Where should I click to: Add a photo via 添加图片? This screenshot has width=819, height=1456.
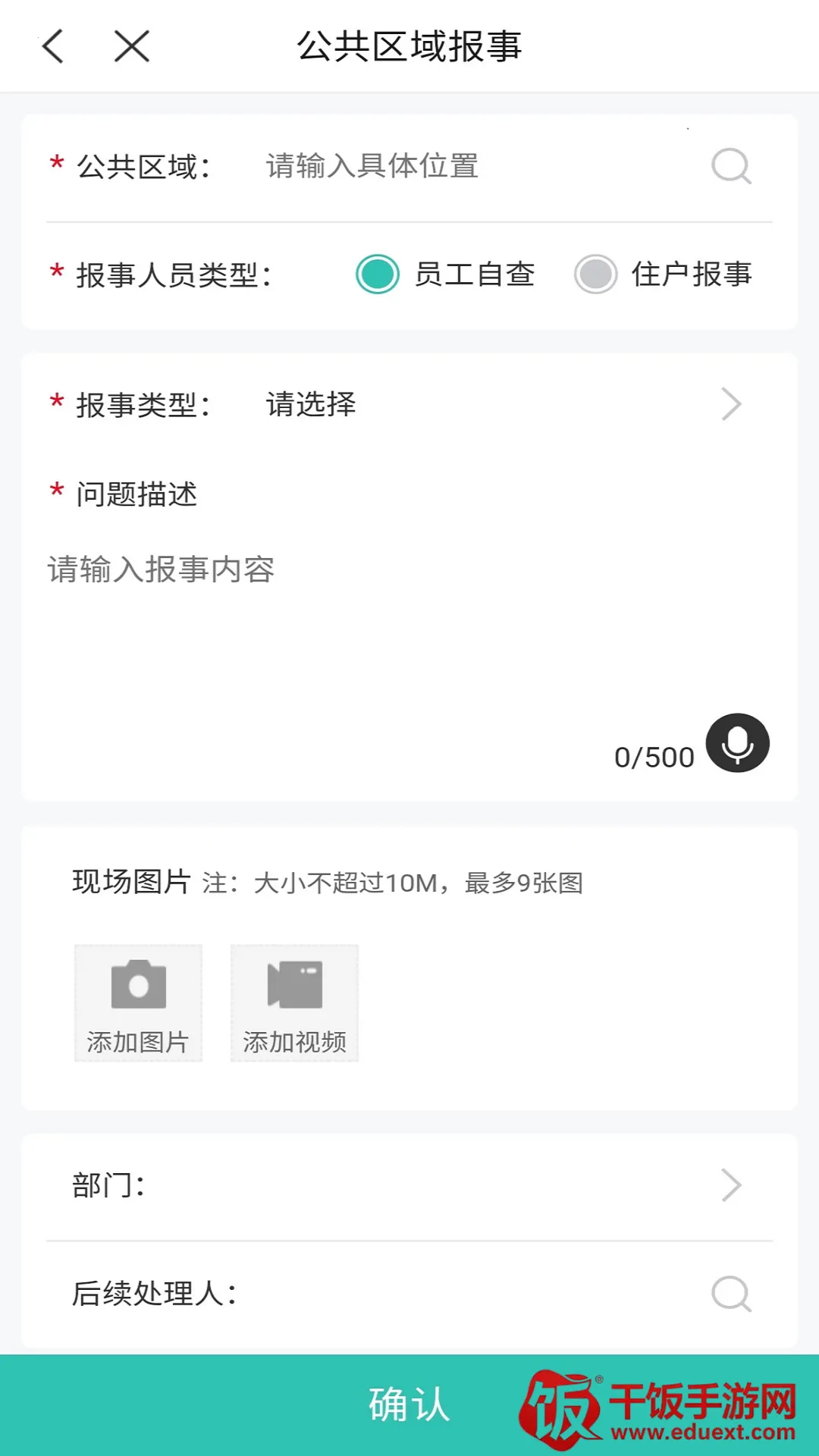(x=138, y=1003)
